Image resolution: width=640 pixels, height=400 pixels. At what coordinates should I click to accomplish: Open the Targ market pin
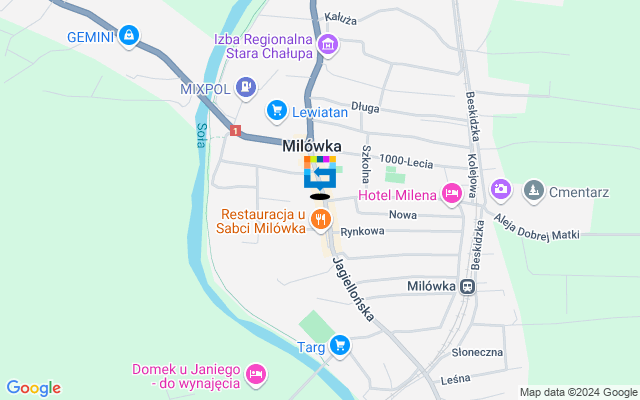[x=341, y=346]
